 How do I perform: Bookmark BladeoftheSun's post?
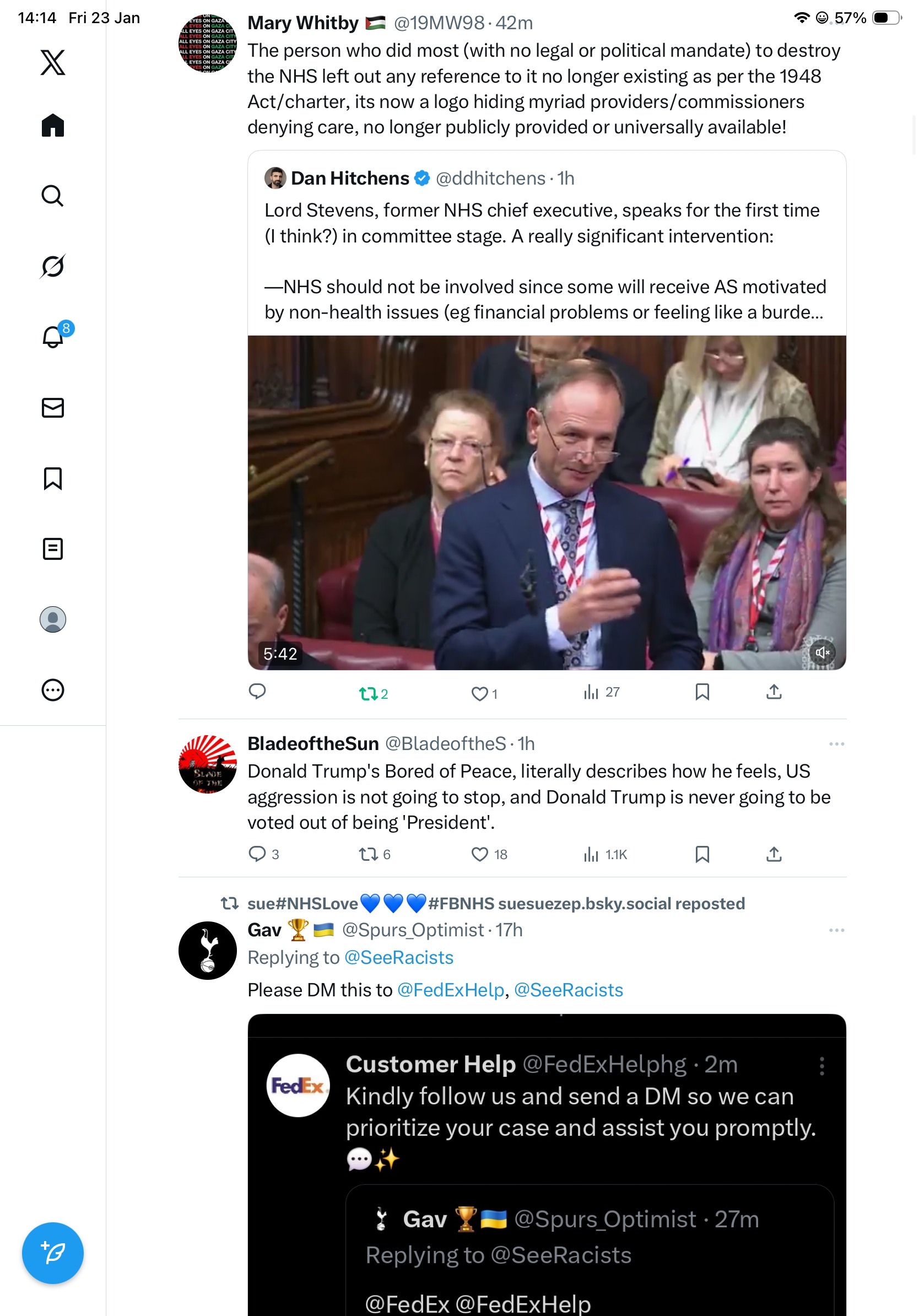[x=702, y=854]
